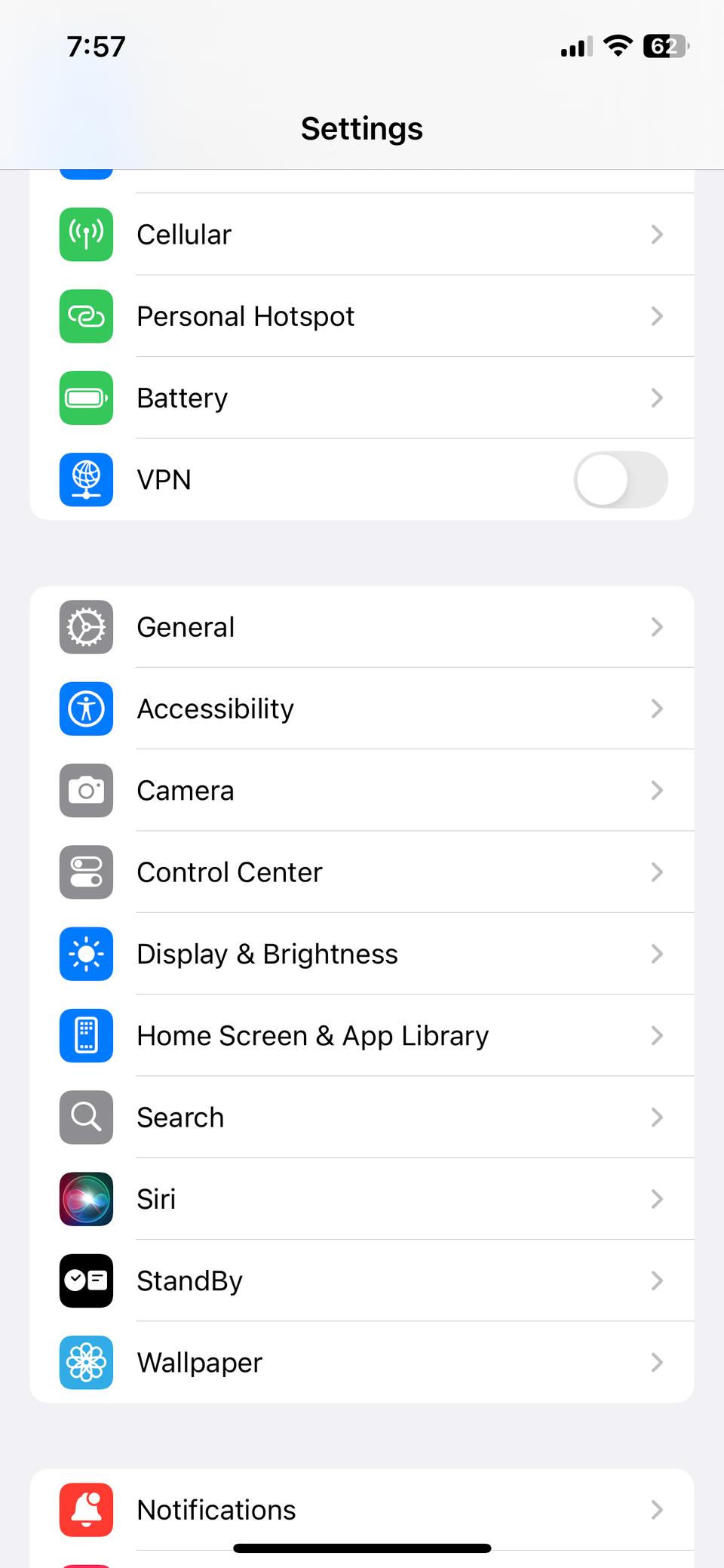Image resolution: width=724 pixels, height=1568 pixels.
Task: Expand the StandBy settings chevron
Action: (x=657, y=1281)
